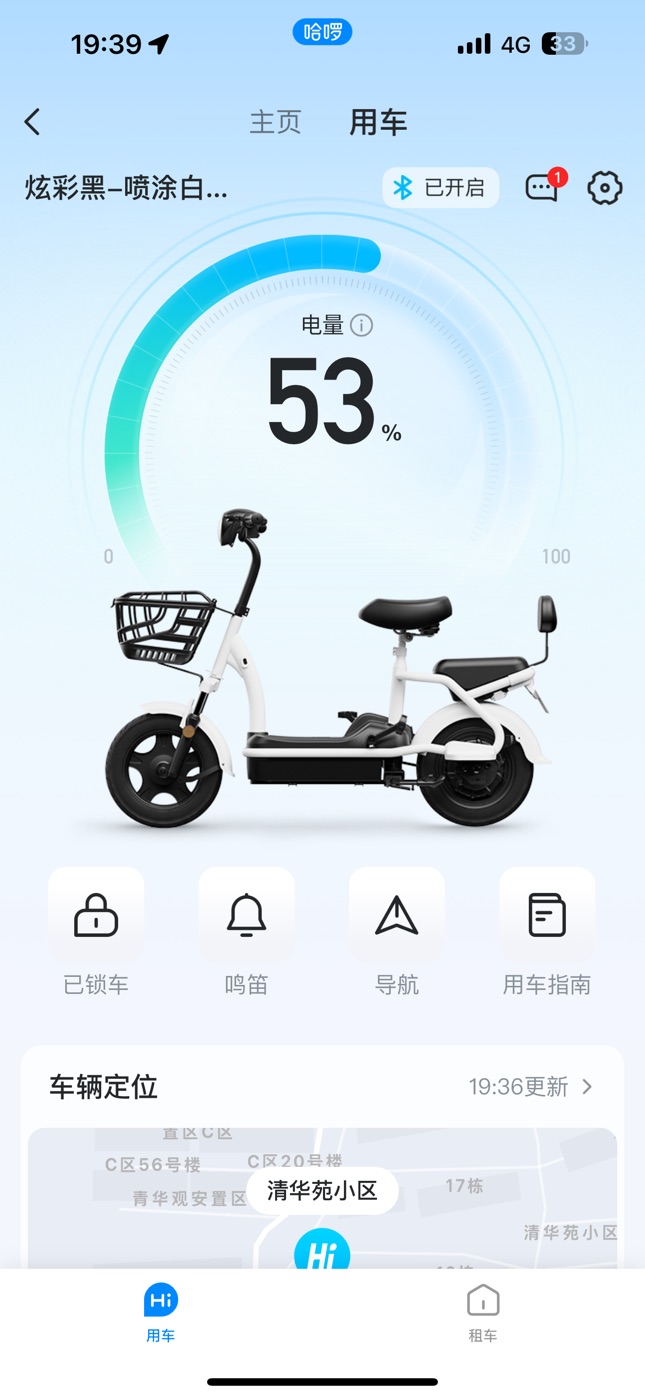
Task: Open the settings gear icon
Action: coord(604,188)
